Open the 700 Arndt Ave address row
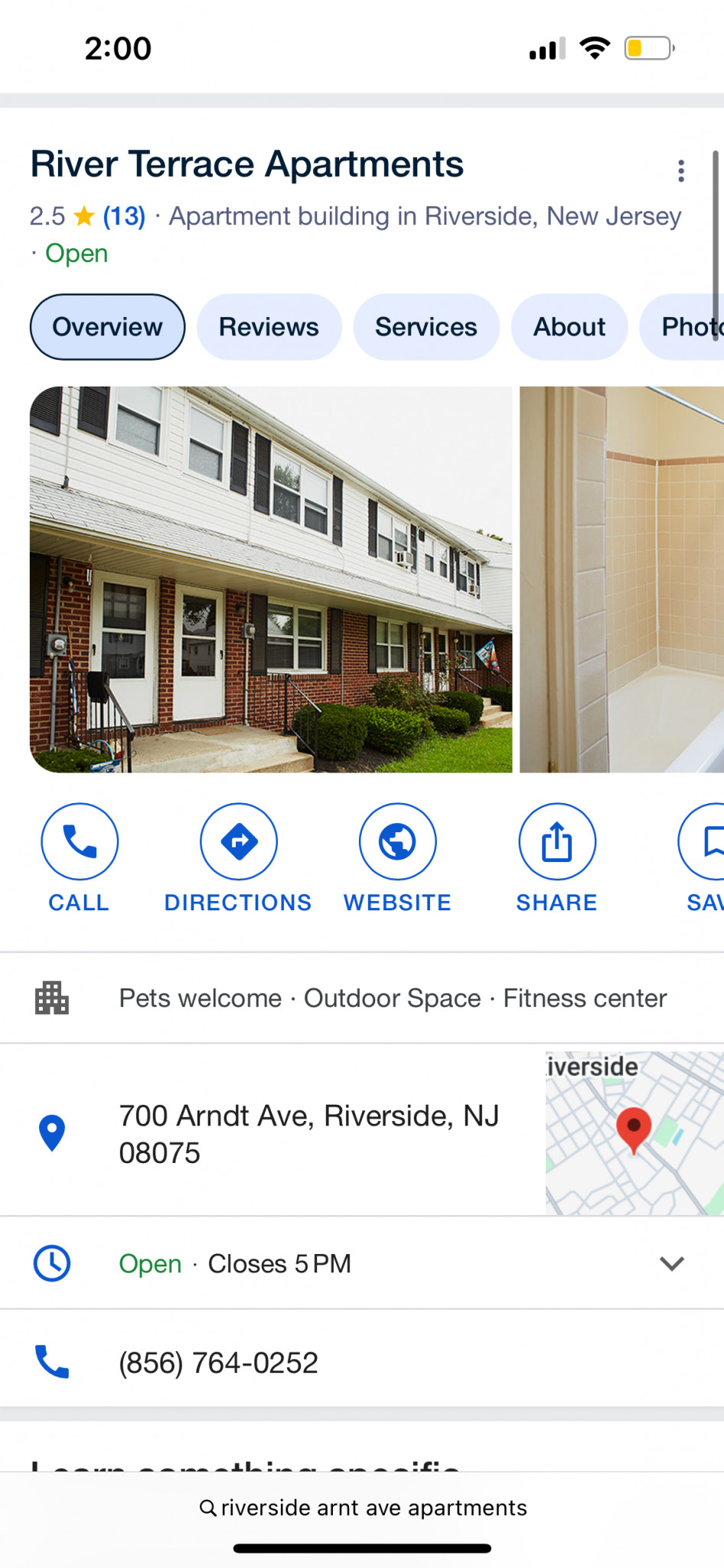Viewport: 724px width, 1568px height. click(272, 1134)
